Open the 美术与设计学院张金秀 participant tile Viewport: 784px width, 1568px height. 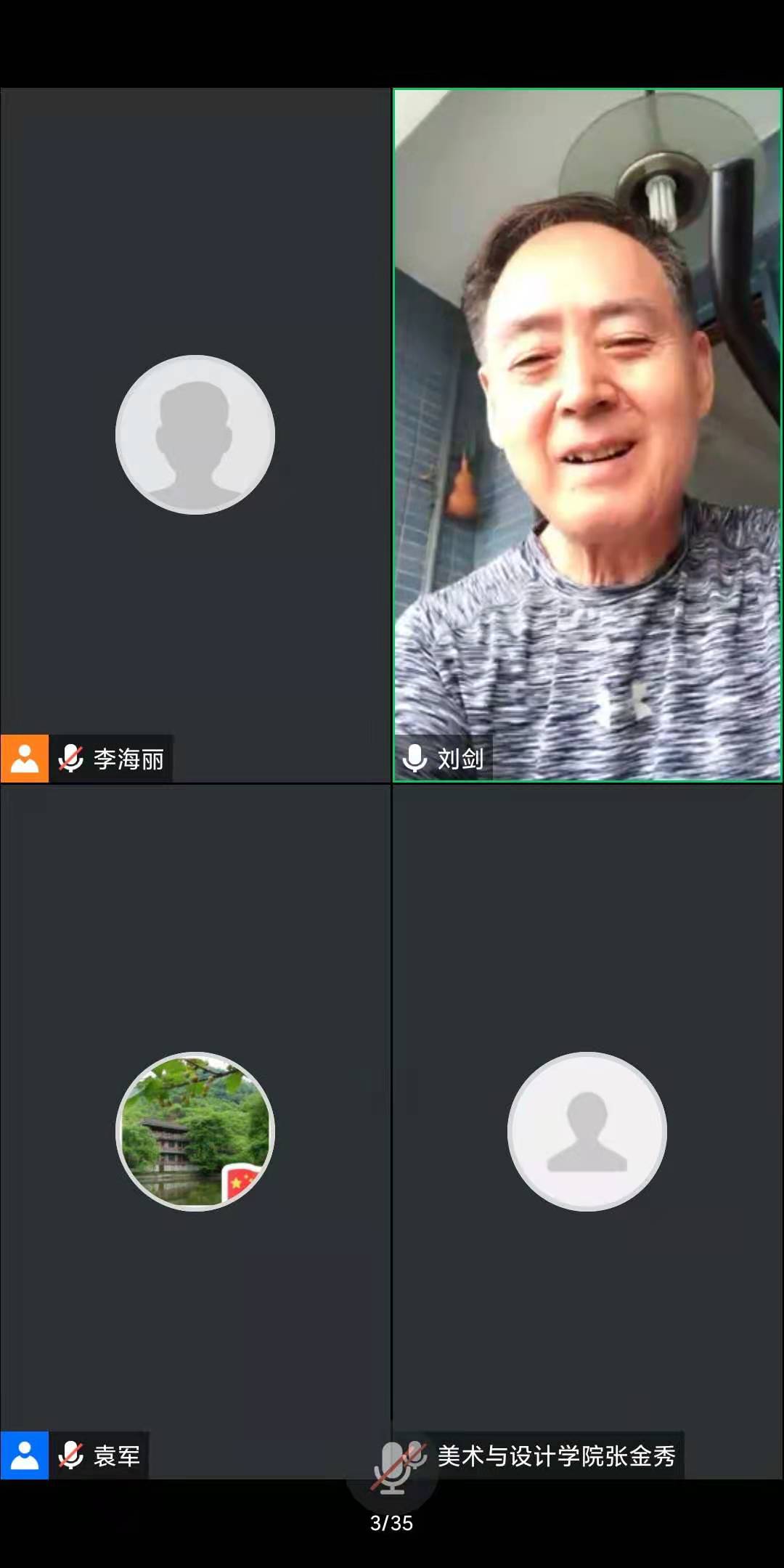(587, 1131)
